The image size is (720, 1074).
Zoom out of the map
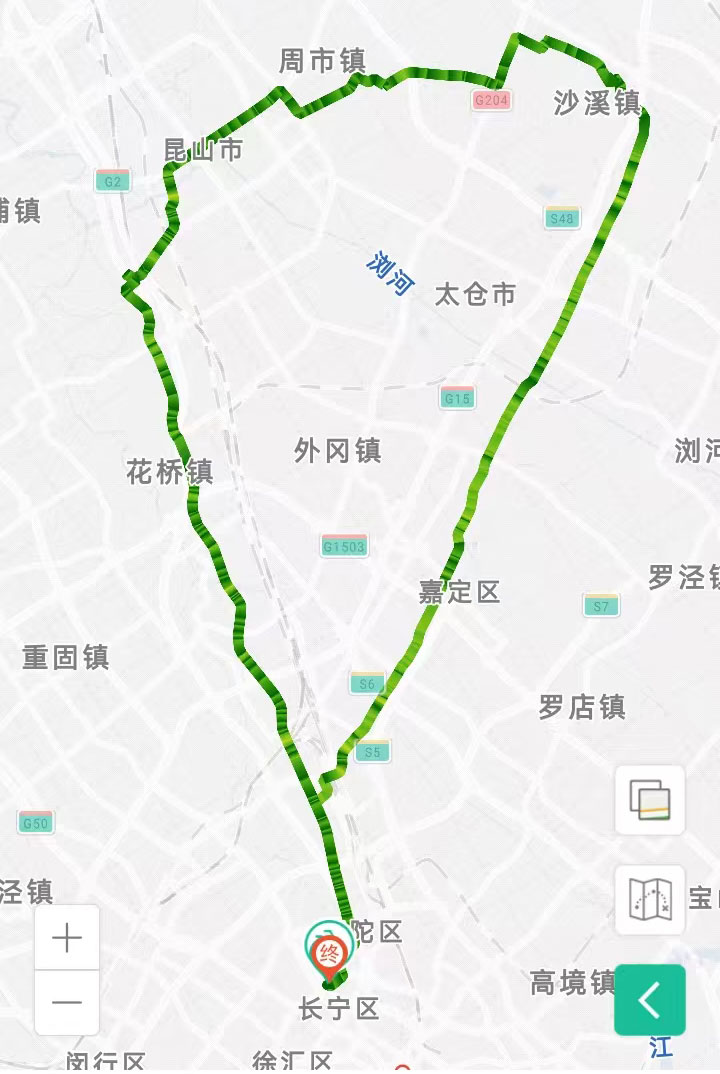click(67, 1003)
